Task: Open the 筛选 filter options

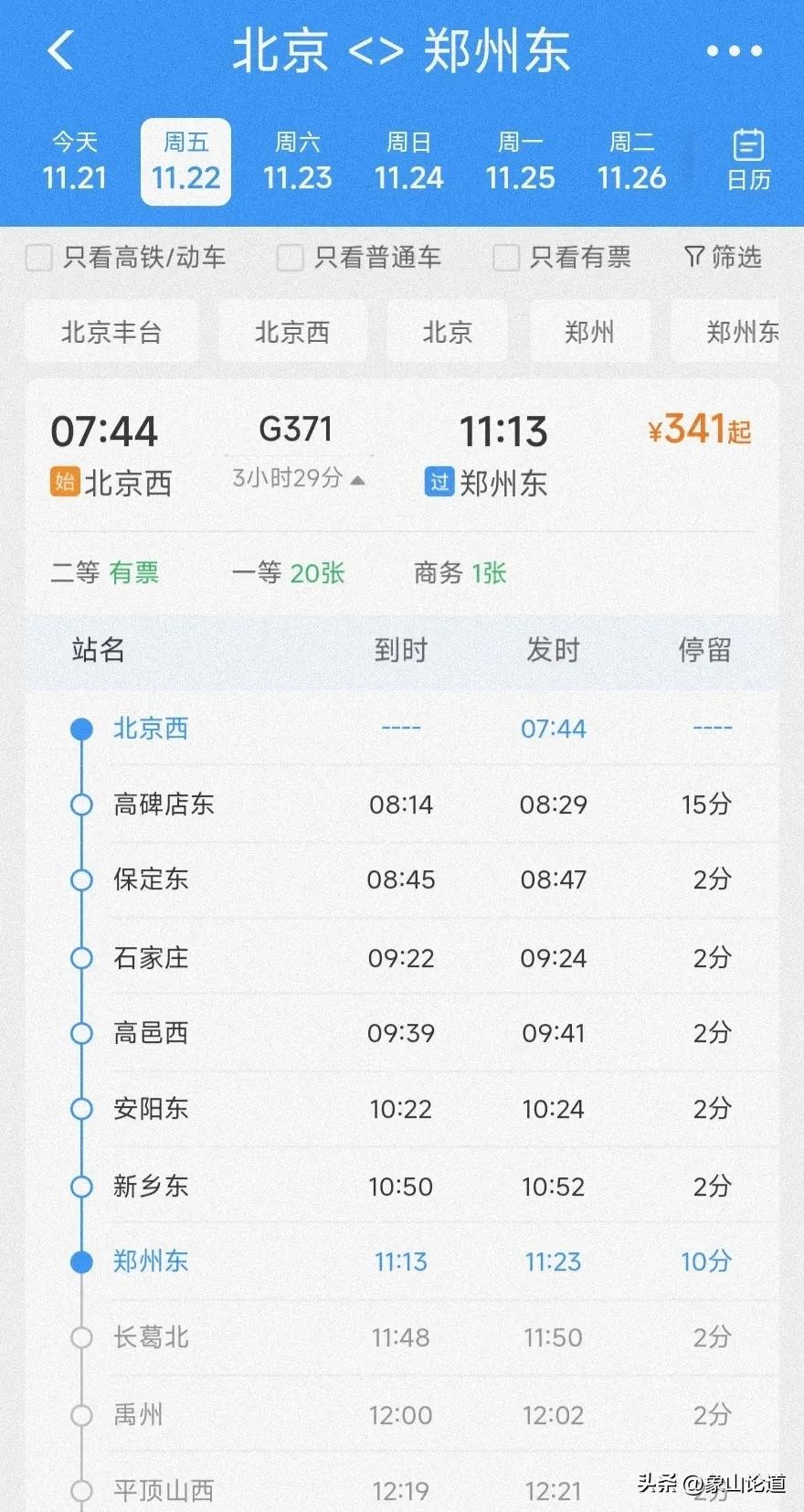Action: click(722, 258)
